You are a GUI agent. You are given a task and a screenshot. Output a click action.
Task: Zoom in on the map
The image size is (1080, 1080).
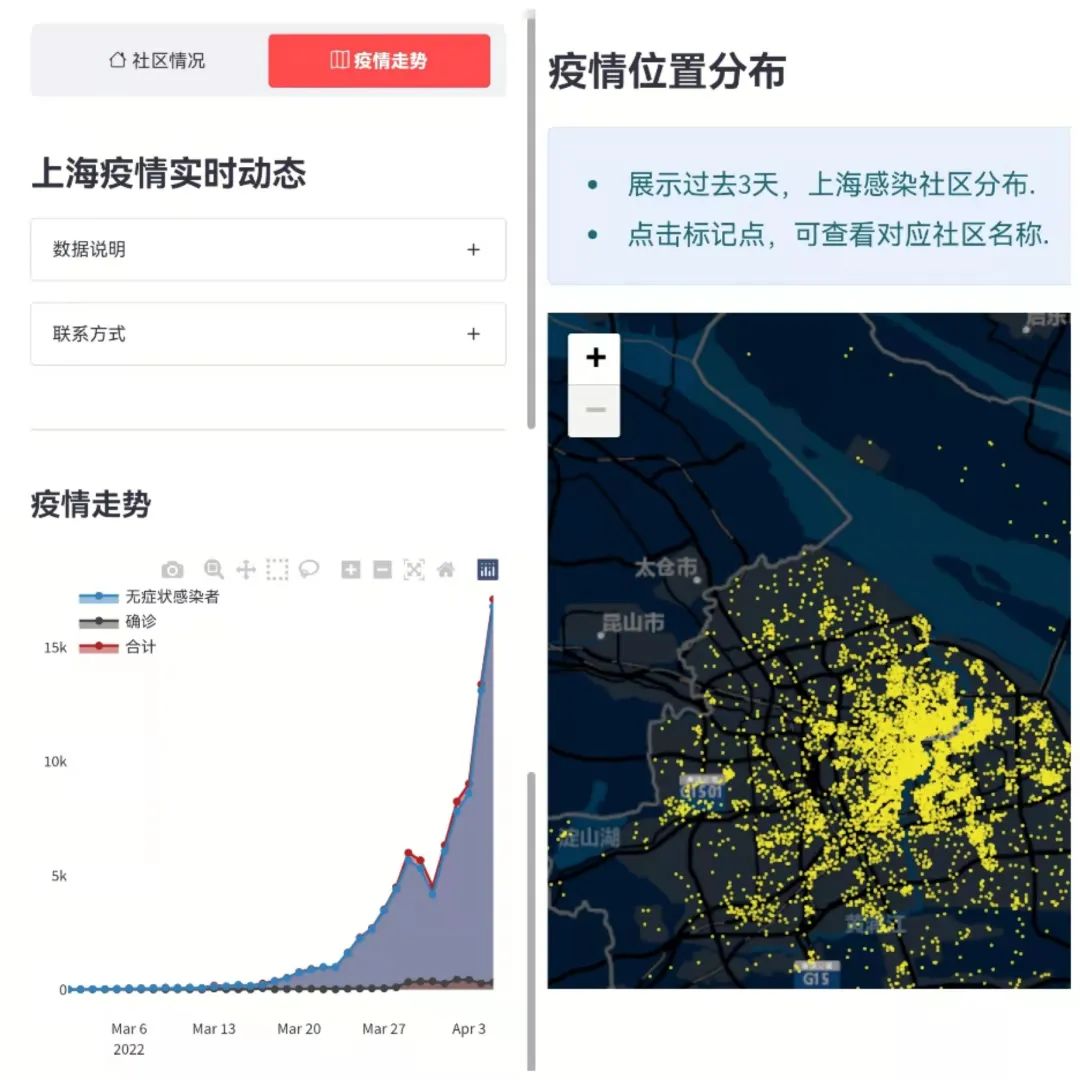click(x=595, y=358)
